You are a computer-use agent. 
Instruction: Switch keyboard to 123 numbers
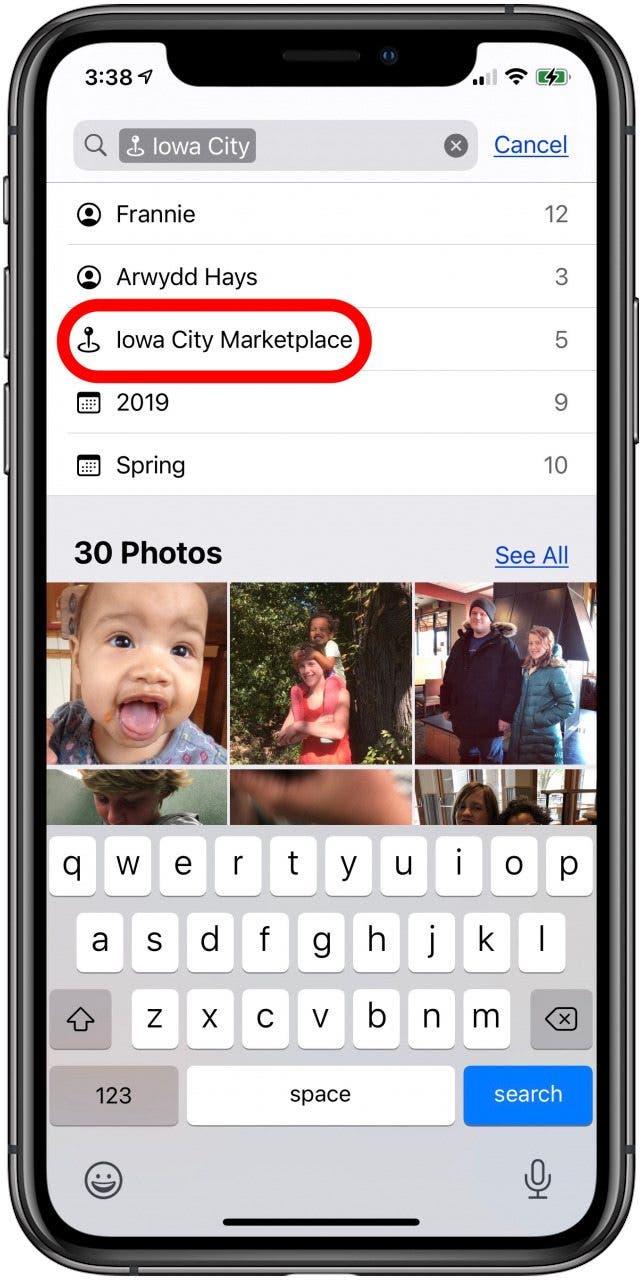point(113,1094)
